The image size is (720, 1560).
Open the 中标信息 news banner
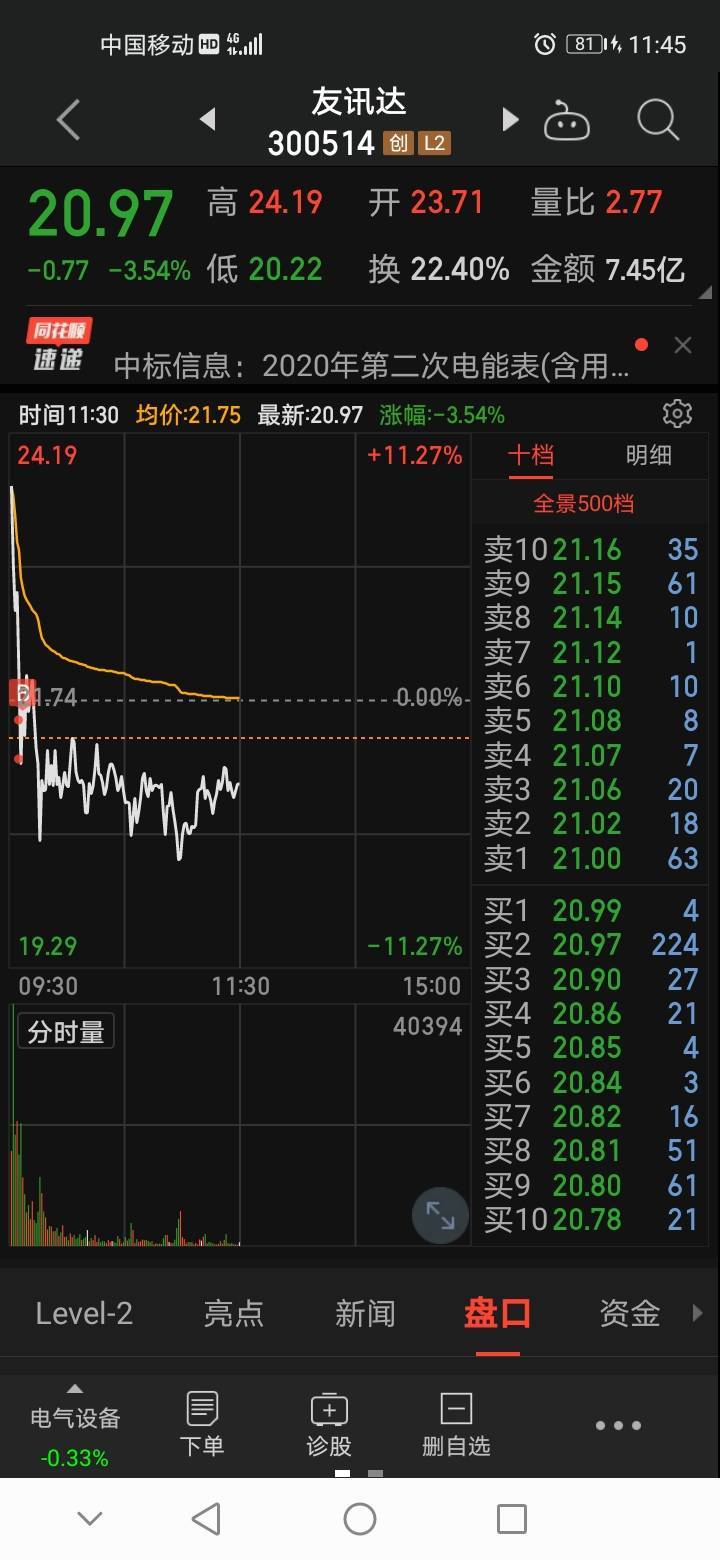(372, 366)
